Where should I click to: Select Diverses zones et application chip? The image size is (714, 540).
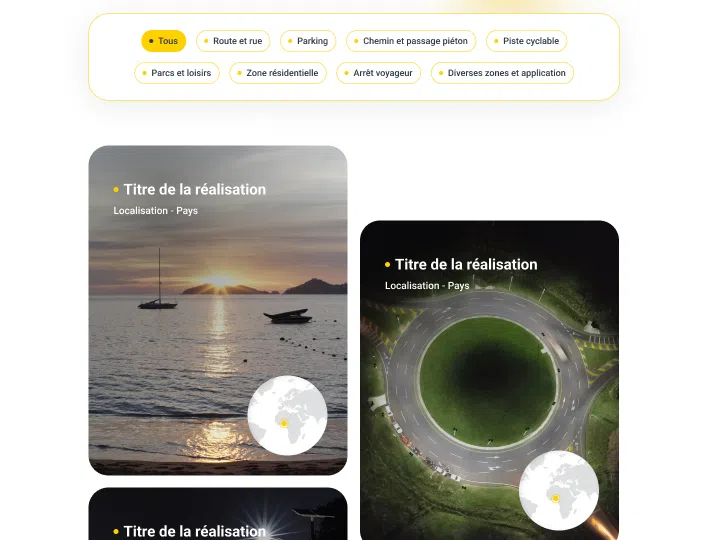(x=501, y=73)
